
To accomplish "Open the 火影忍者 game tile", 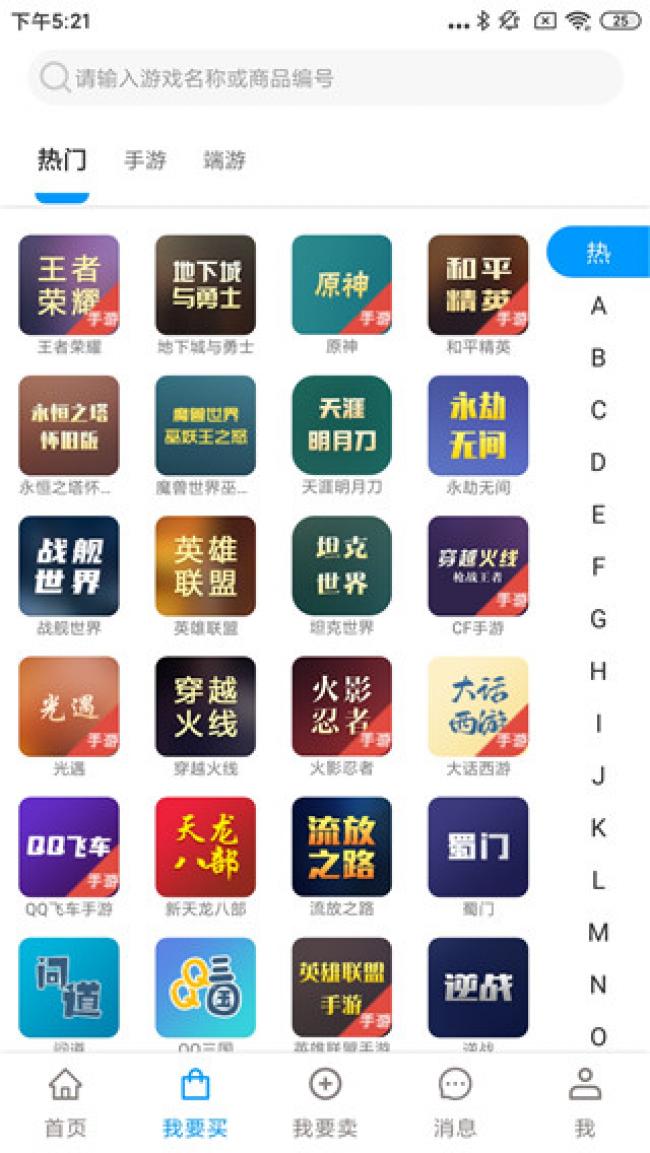I will tap(342, 706).
